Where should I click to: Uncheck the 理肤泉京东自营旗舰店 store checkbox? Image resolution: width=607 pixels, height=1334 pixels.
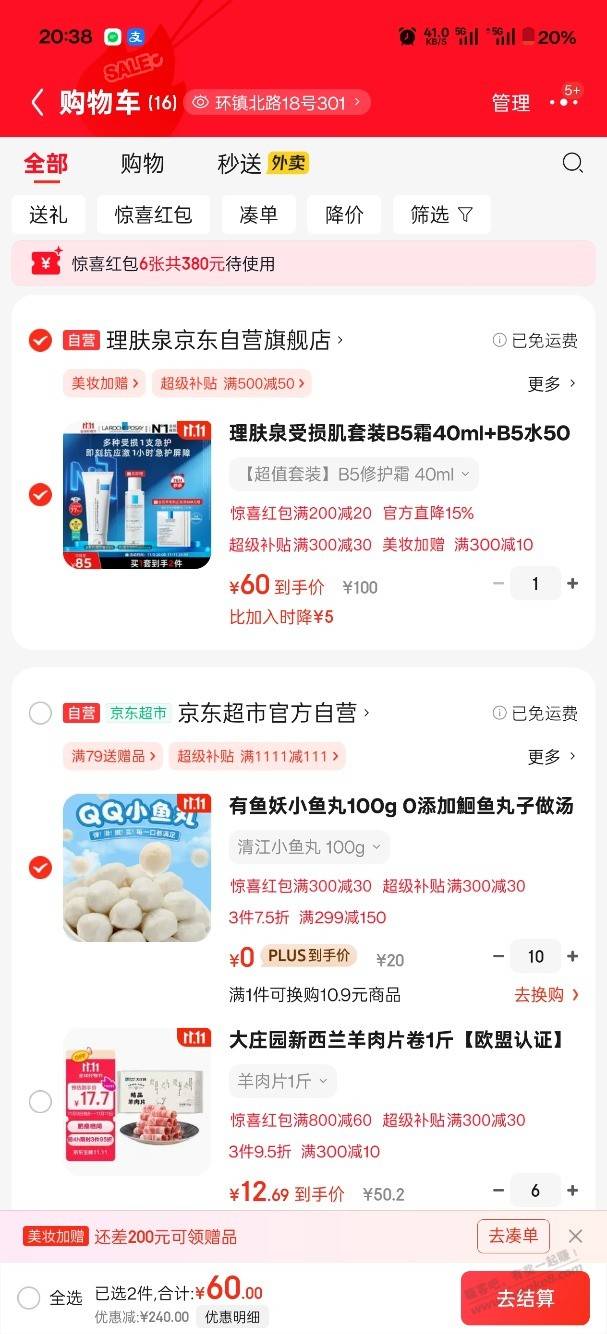(x=40, y=341)
